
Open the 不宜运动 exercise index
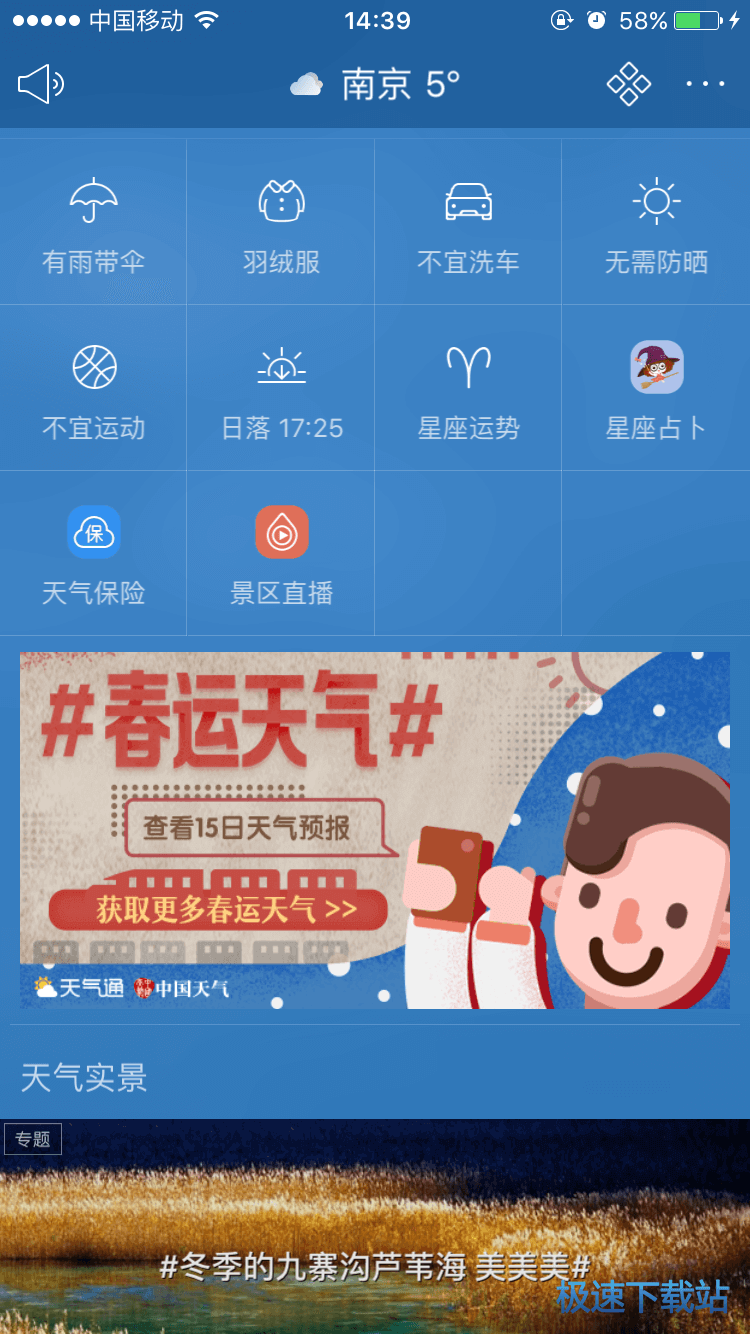pos(93,388)
